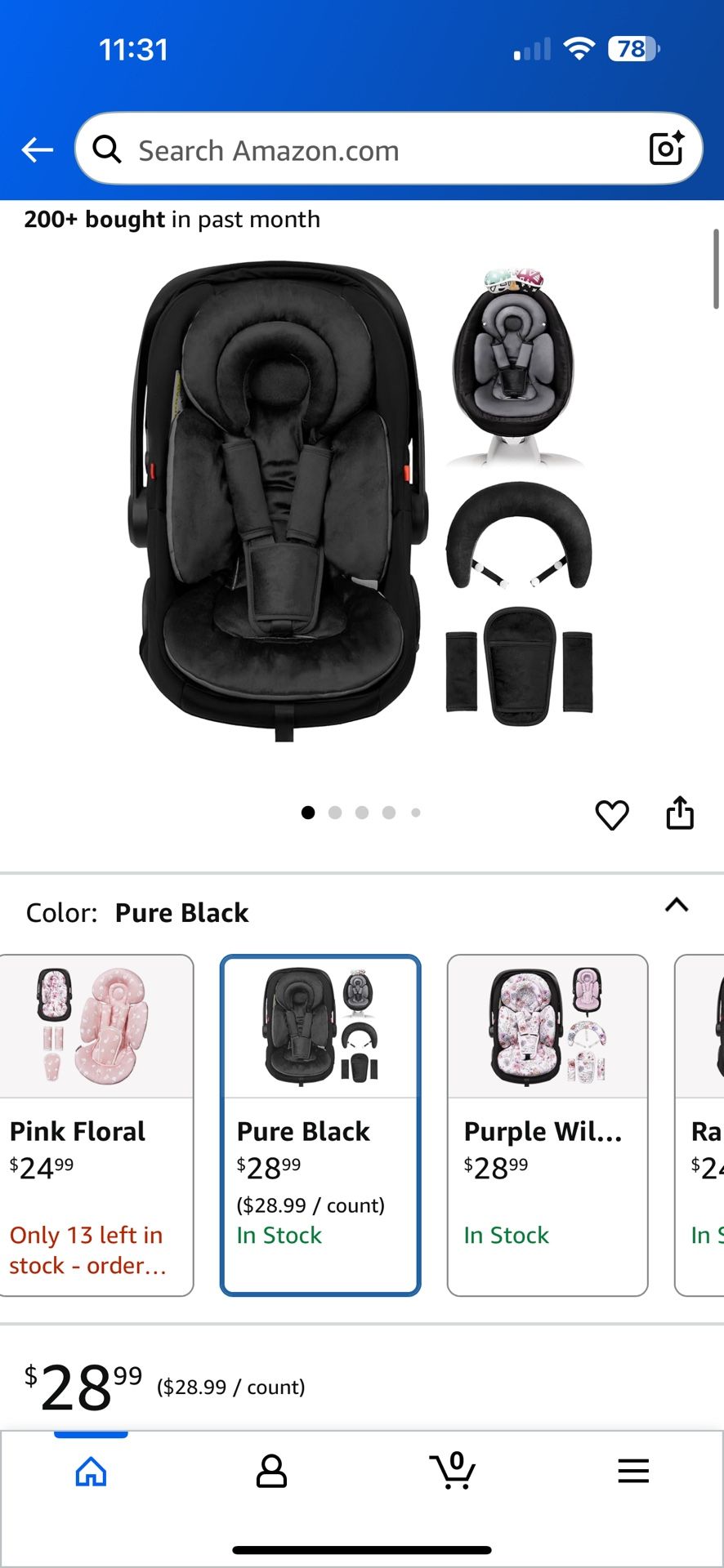The width and height of the screenshot is (724, 1568).
Task: Open the account profile tab
Action: (271, 1472)
